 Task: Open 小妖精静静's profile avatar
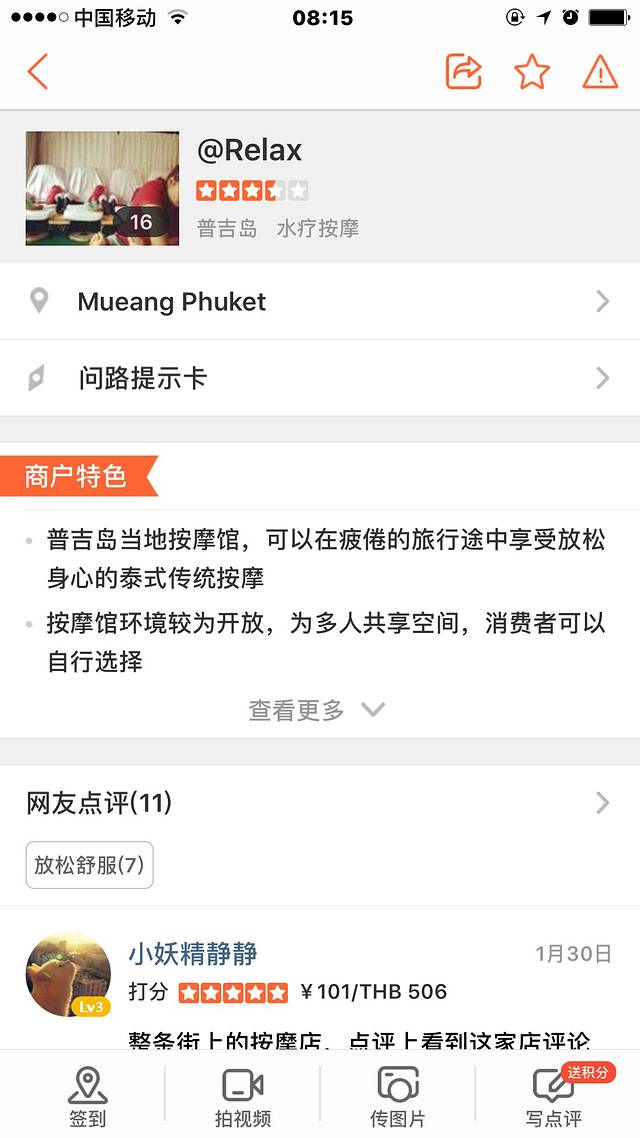tap(68, 975)
